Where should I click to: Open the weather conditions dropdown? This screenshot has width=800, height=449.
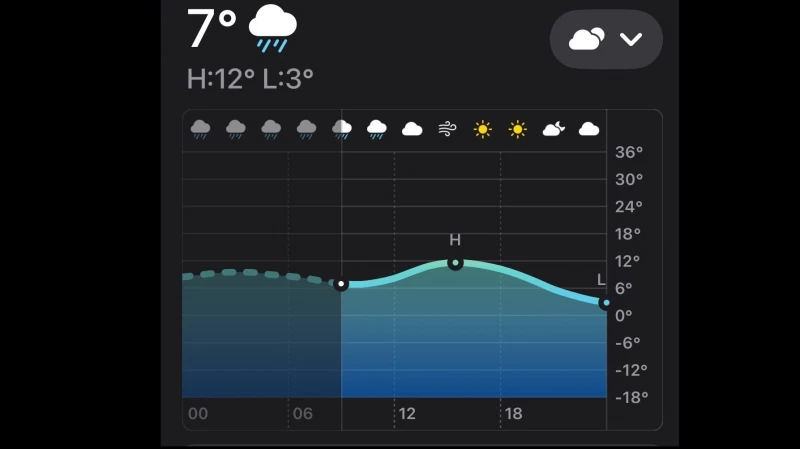[x=606, y=40]
